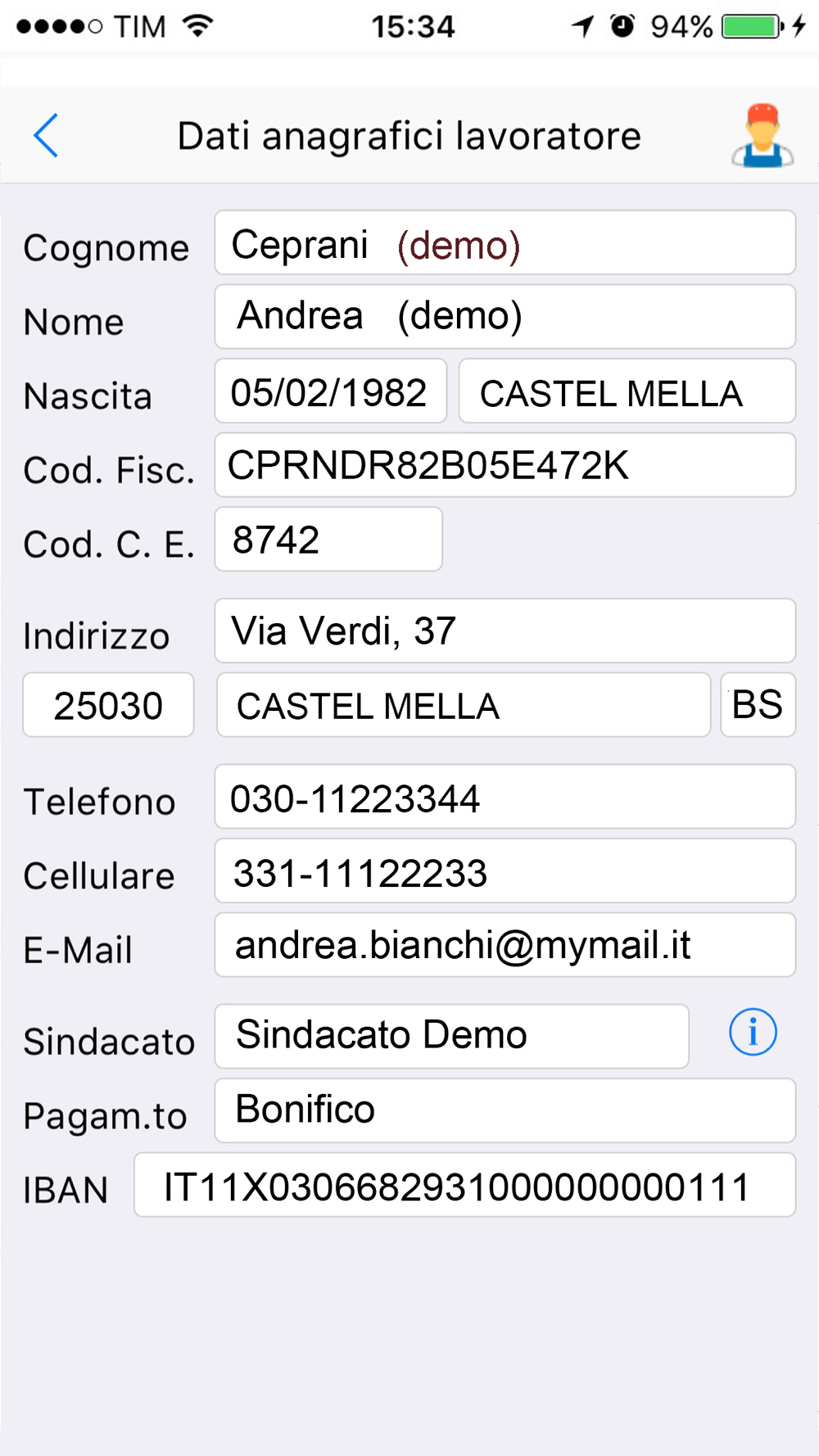This screenshot has width=819, height=1456.
Task: Open the info icon beside Sindacato
Action: click(753, 1032)
